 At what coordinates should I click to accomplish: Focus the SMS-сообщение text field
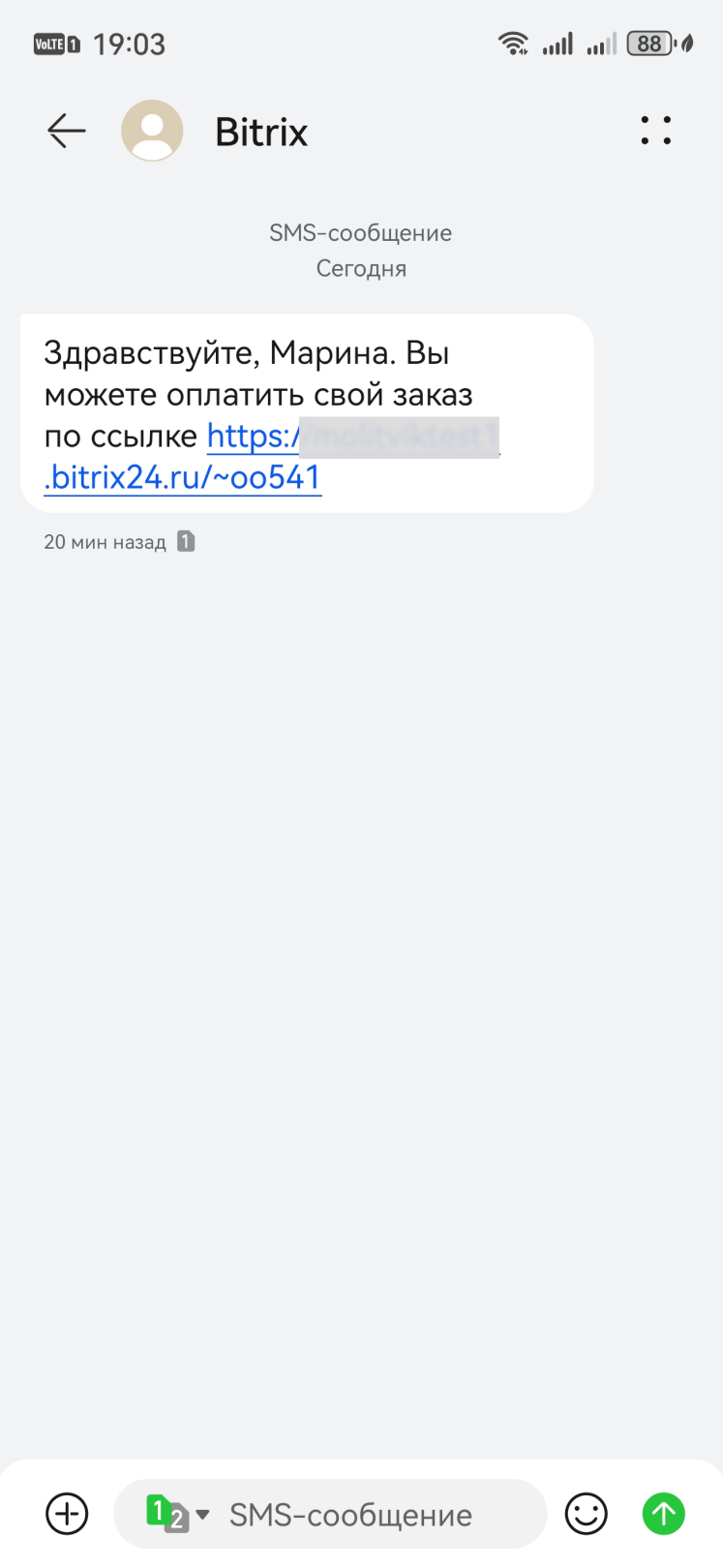click(x=368, y=1515)
